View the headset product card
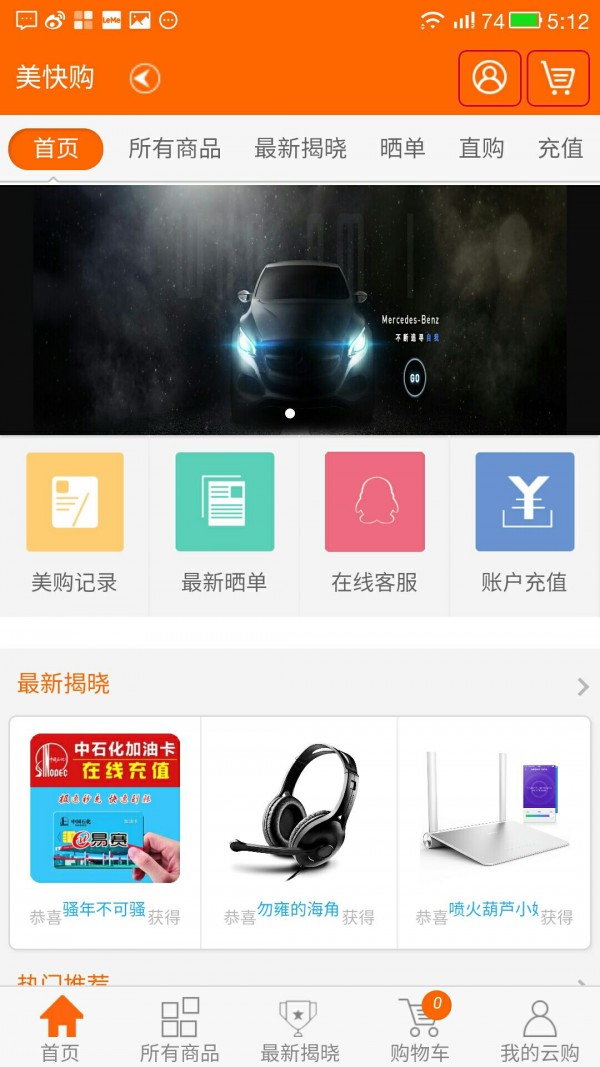The height and width of the screenshot is (1067, 600). pyautogui.click(x=299, y=832)
